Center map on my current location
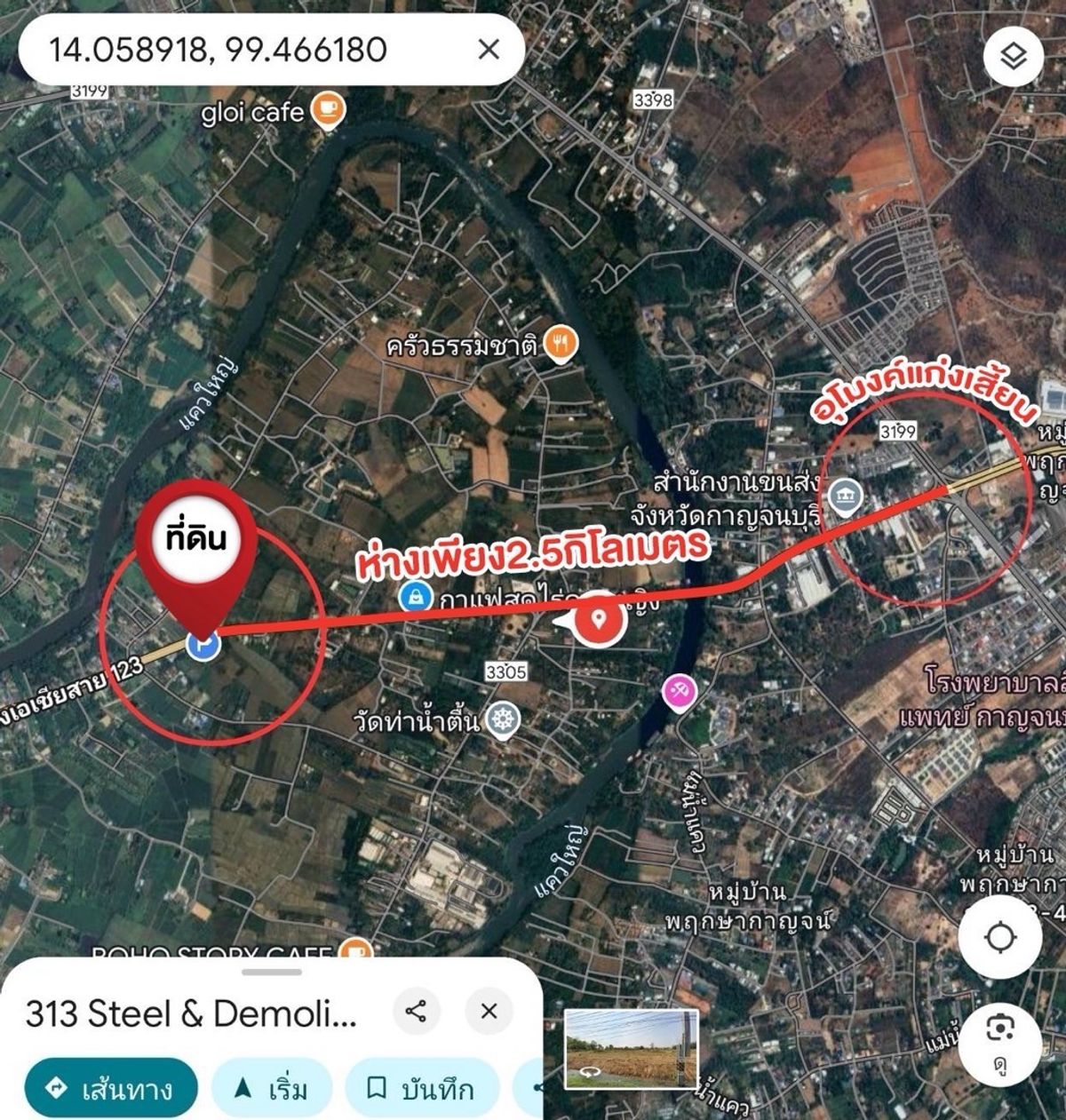The width and height of the screenshot is (1066, 1120). pos(1000,937)
